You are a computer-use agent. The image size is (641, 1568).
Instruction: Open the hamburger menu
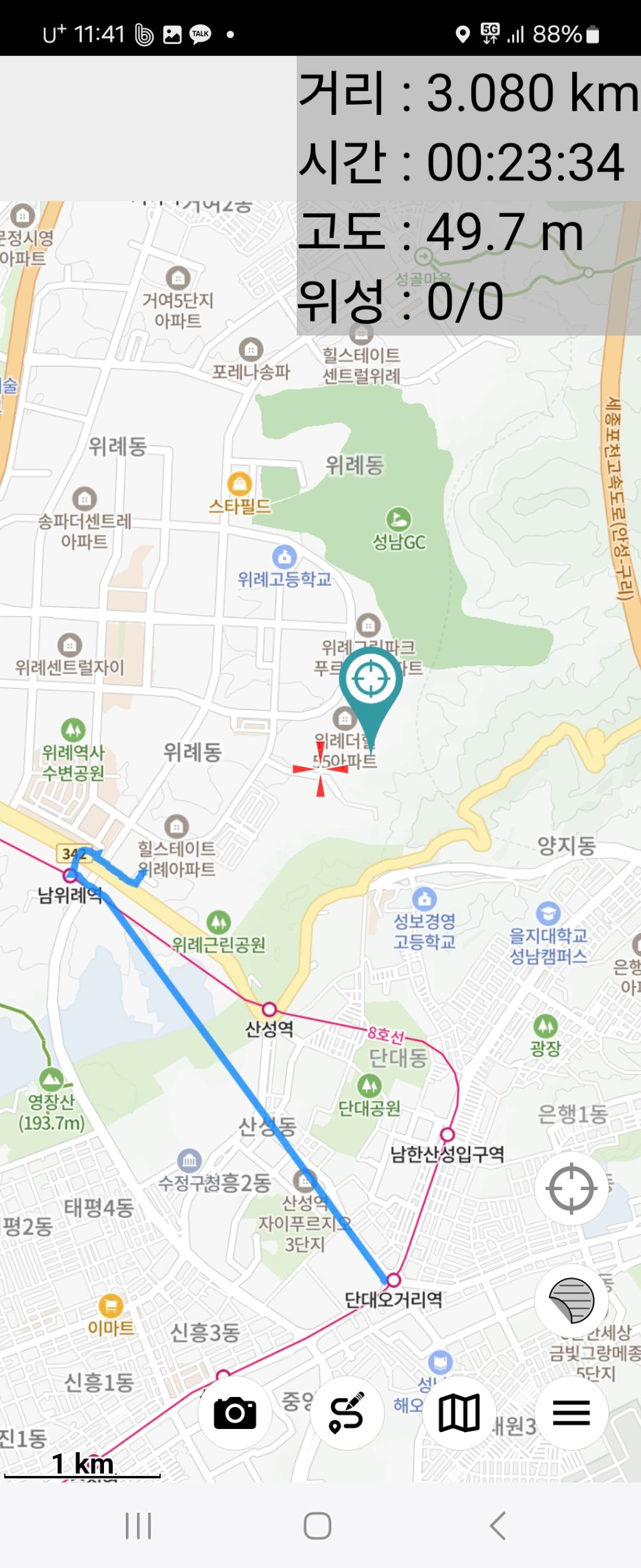(571, 1413)
